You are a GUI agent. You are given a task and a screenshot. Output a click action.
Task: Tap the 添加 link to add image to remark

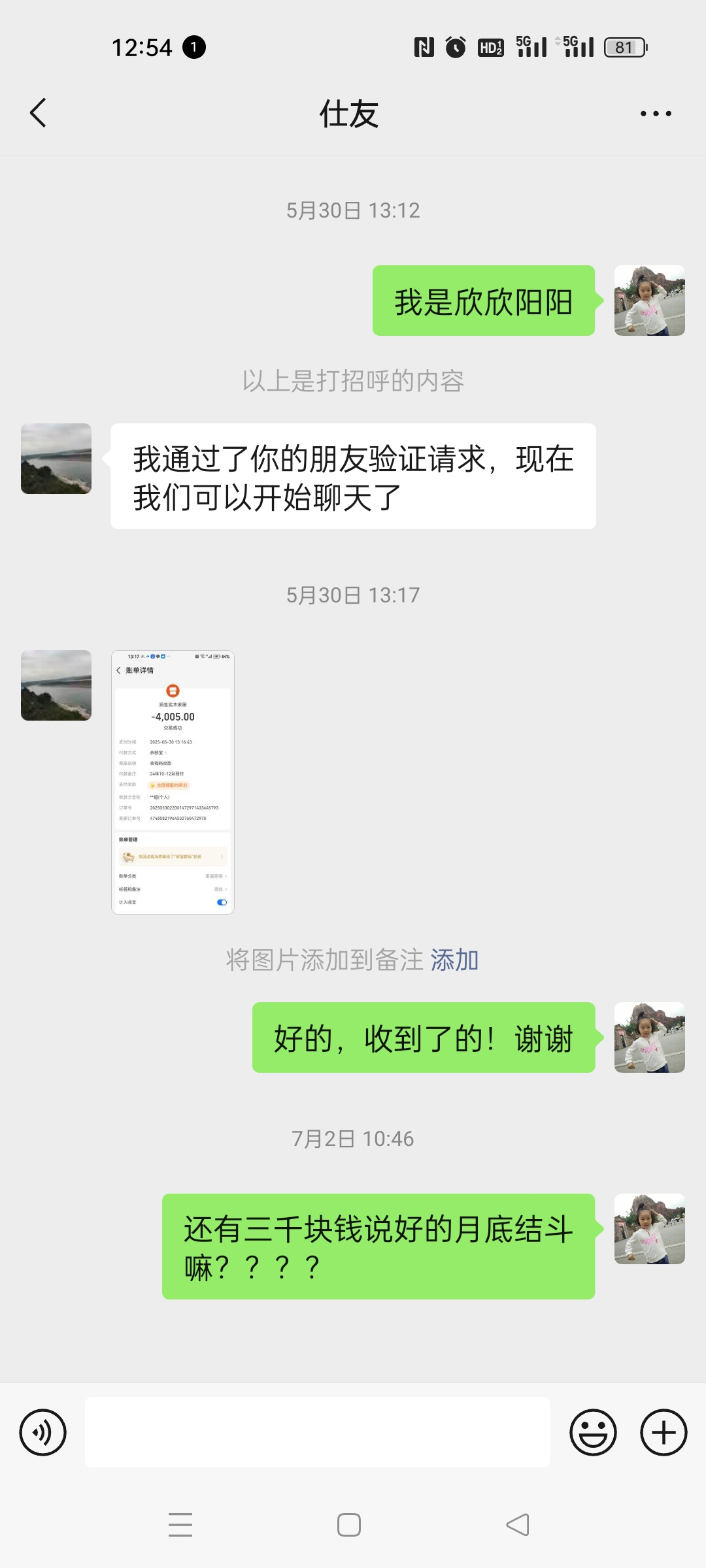pos(454,960)
